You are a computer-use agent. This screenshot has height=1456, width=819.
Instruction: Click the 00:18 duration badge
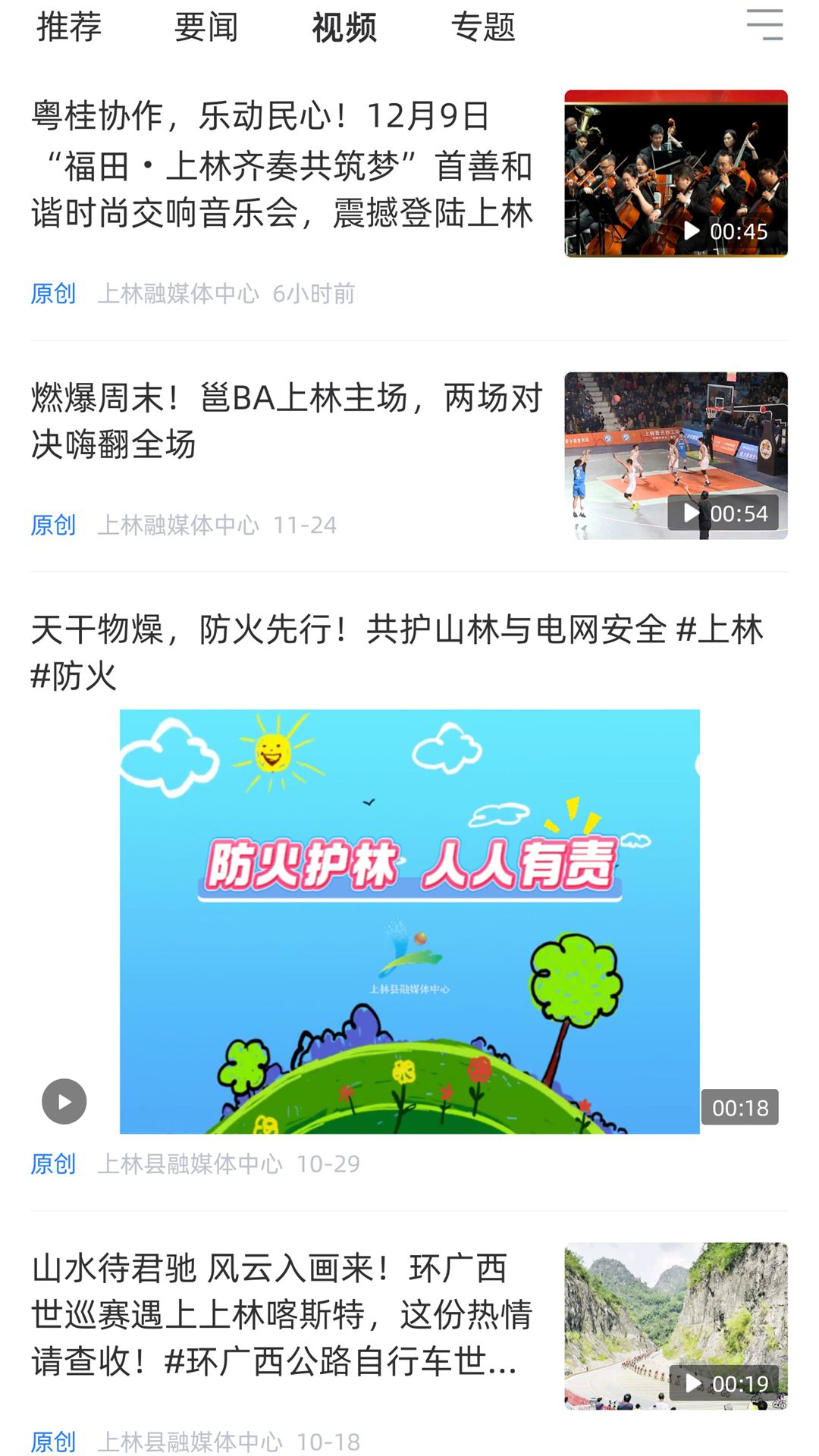[x=742, y=1106]
